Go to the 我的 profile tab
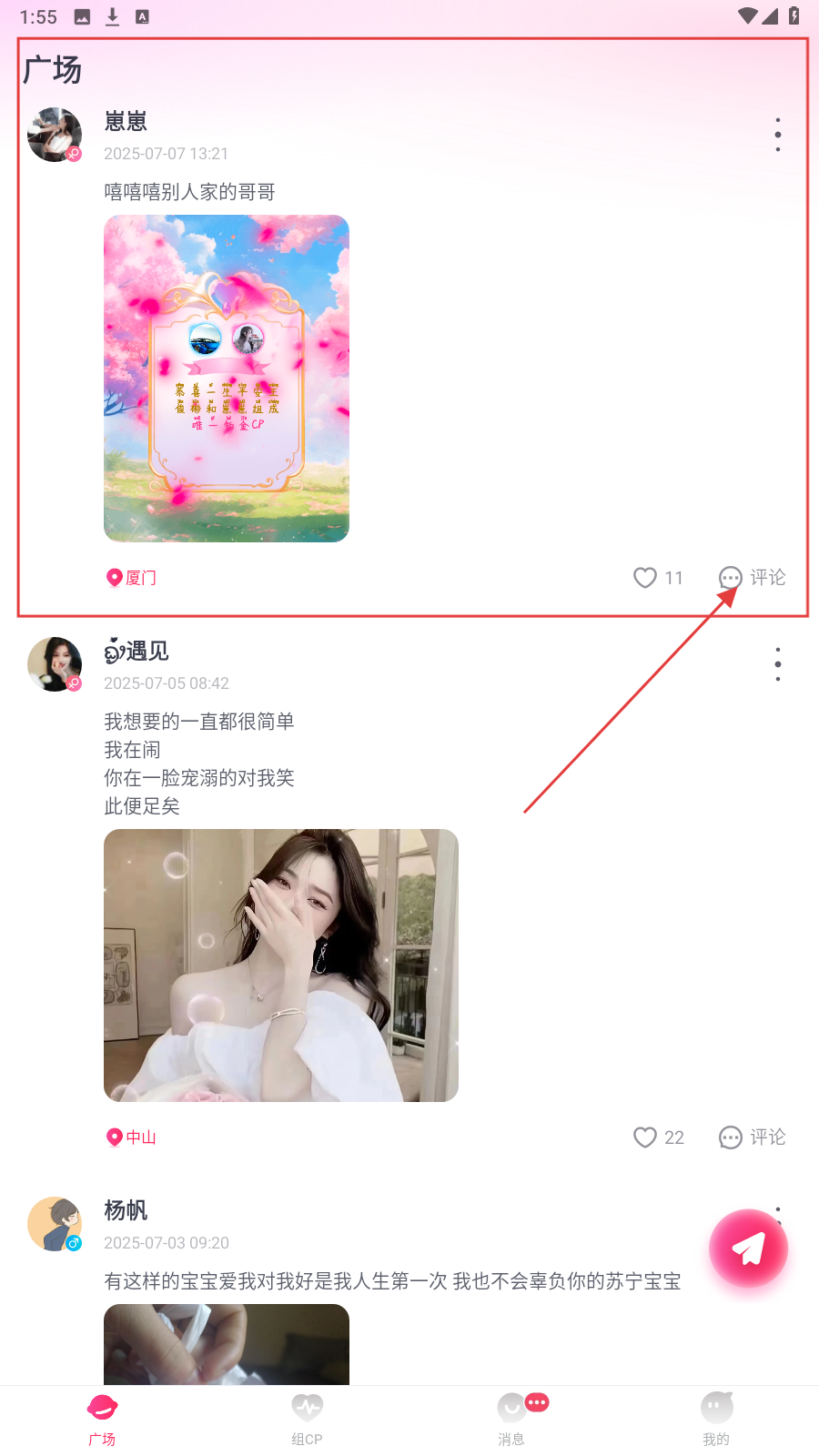The image size is (819, 1456). (716, 1418)
